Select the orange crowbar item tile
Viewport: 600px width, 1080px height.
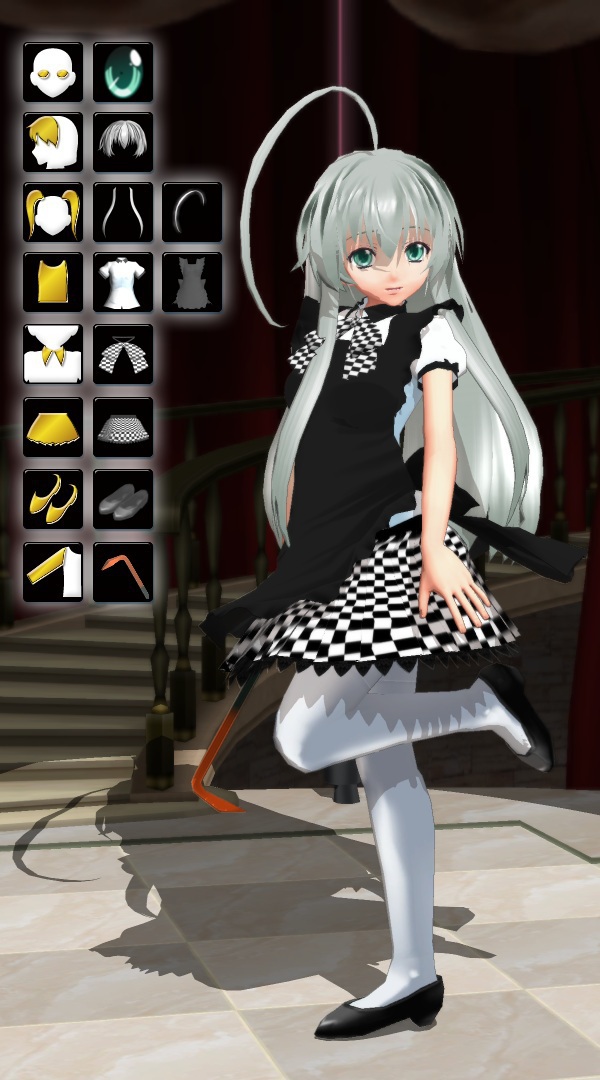(x=123, y=572)
